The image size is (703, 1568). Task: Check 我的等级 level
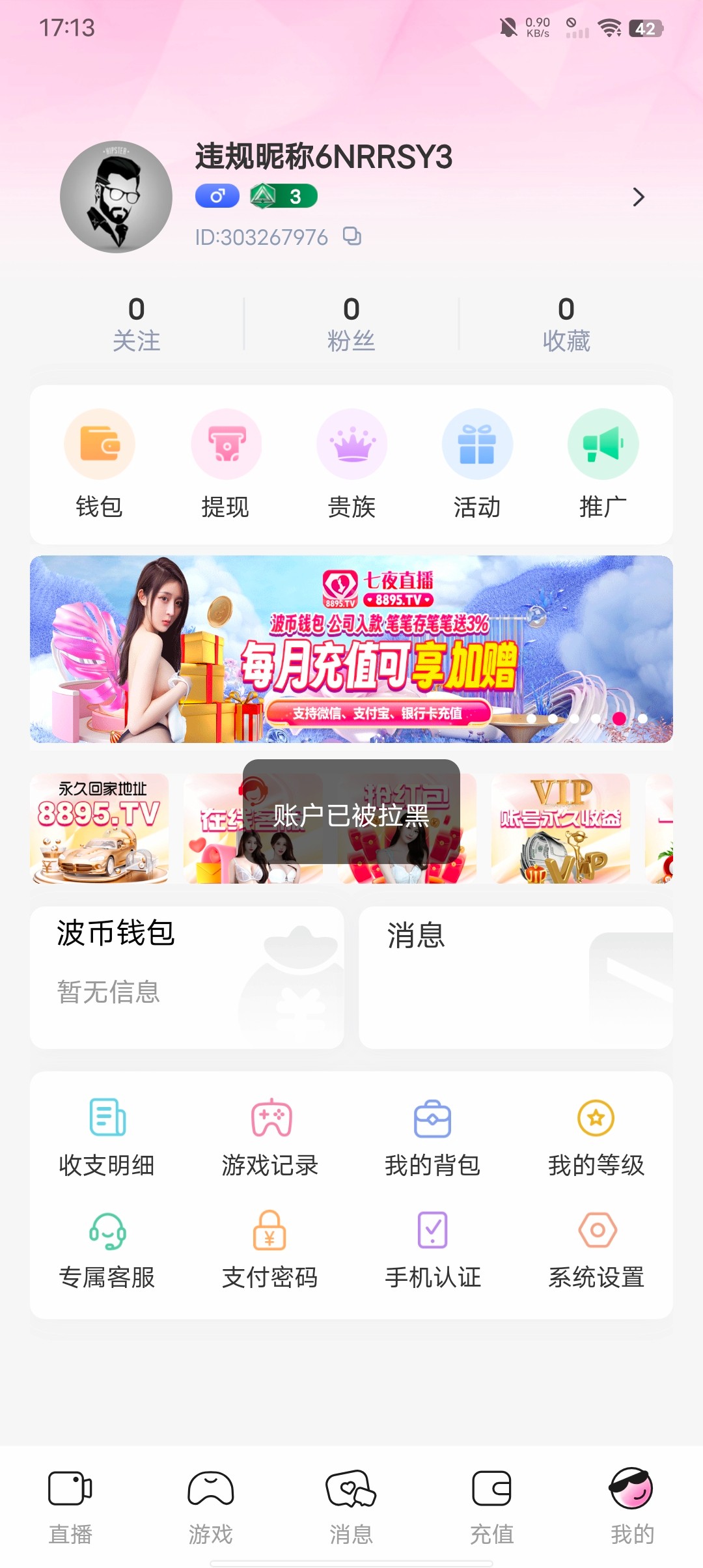pyautogui.click(x=596, y=1137)
